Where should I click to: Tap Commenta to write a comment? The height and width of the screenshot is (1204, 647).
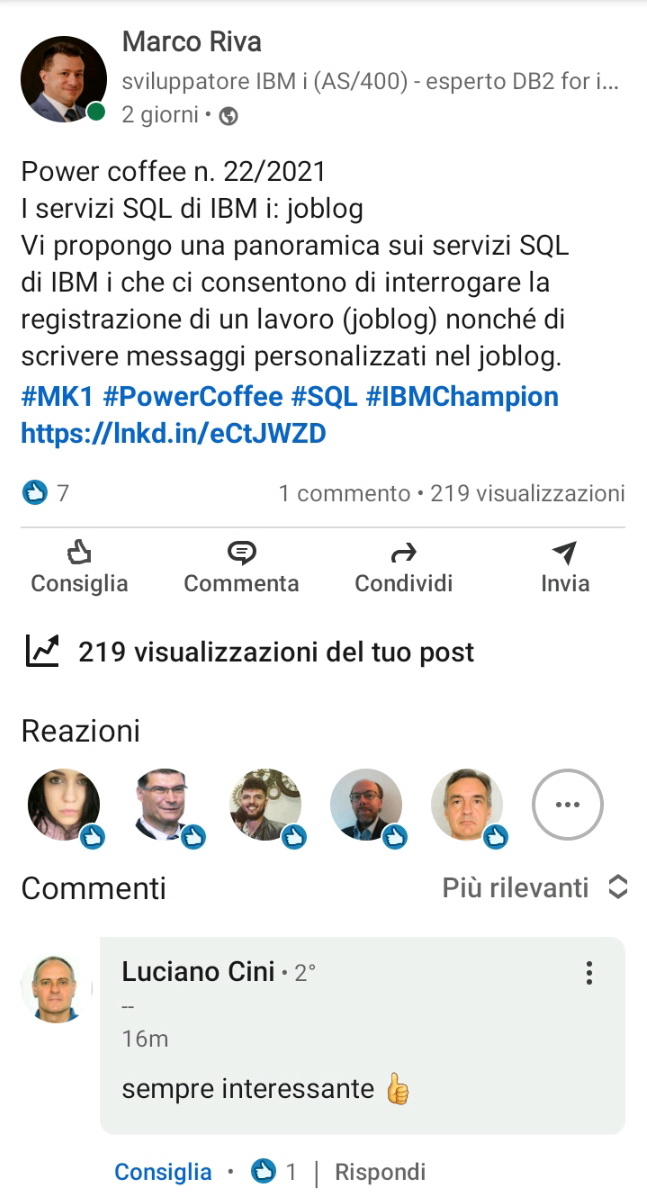241,568
